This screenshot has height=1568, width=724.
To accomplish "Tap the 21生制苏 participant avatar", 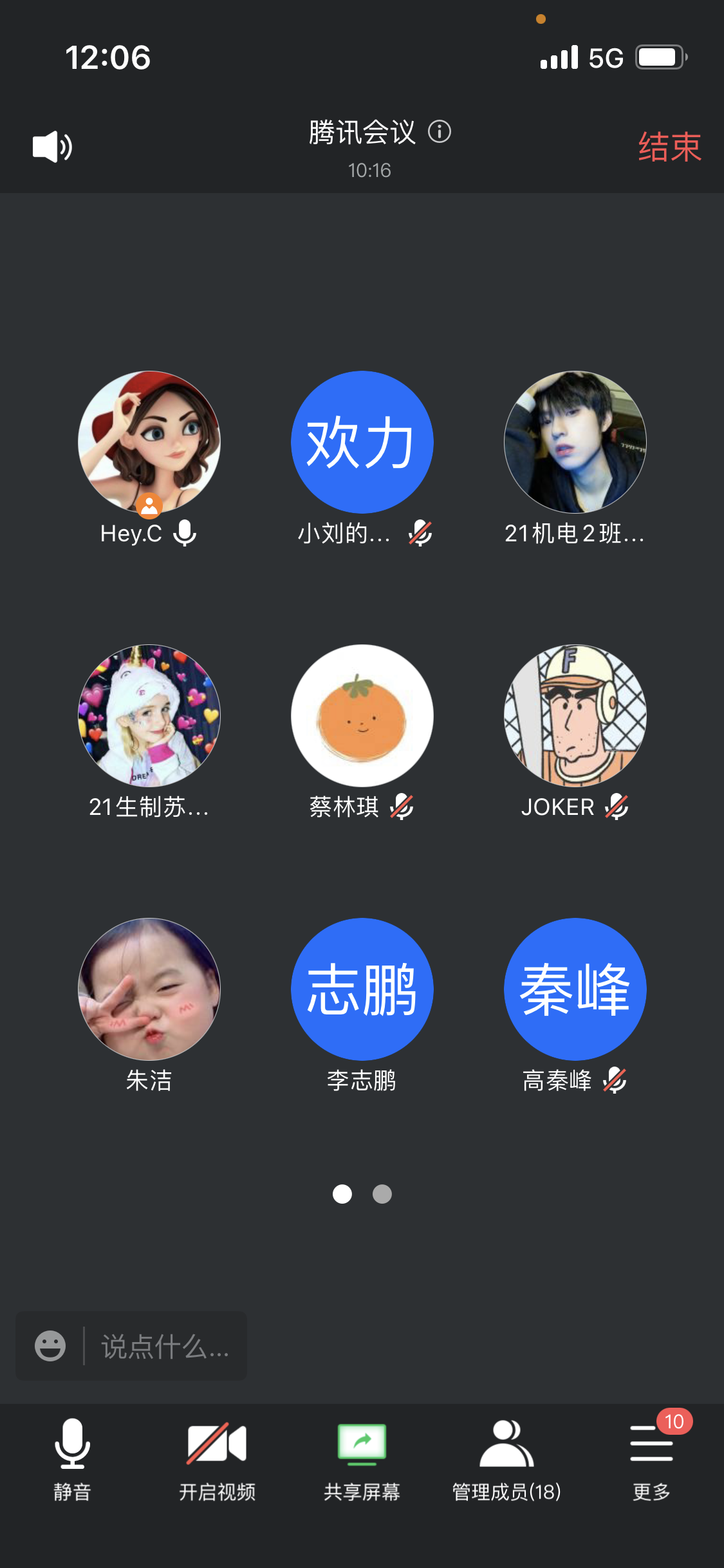I will pos(149,716).
